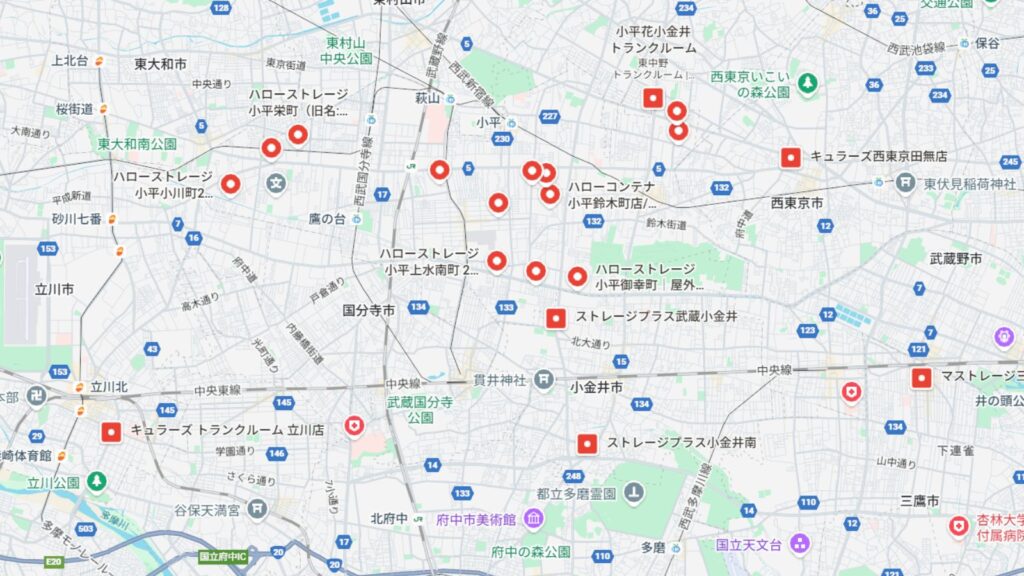Open the 府中市美術館 museum place icon
1024x576 pixels.
click(x=533, y=519)
